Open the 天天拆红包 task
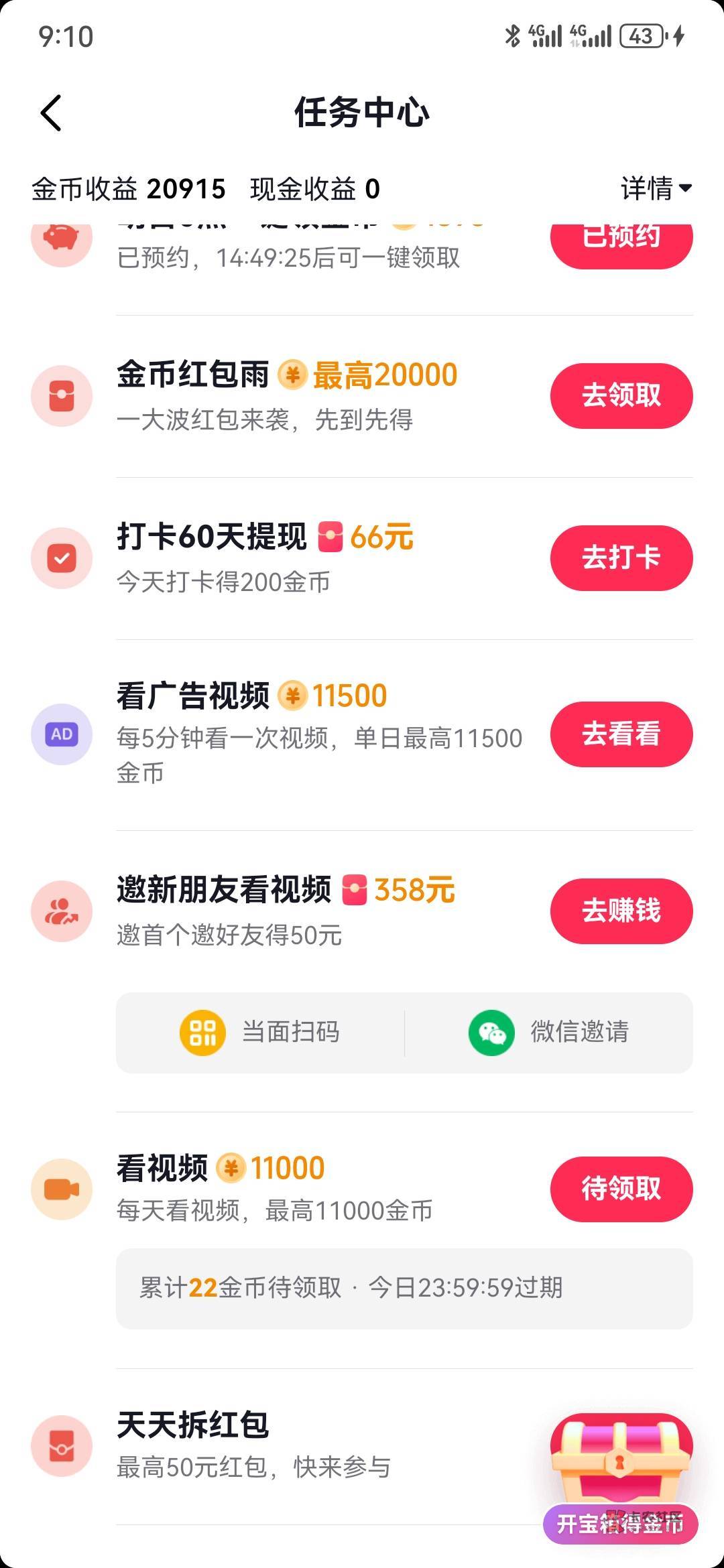 268,1446
